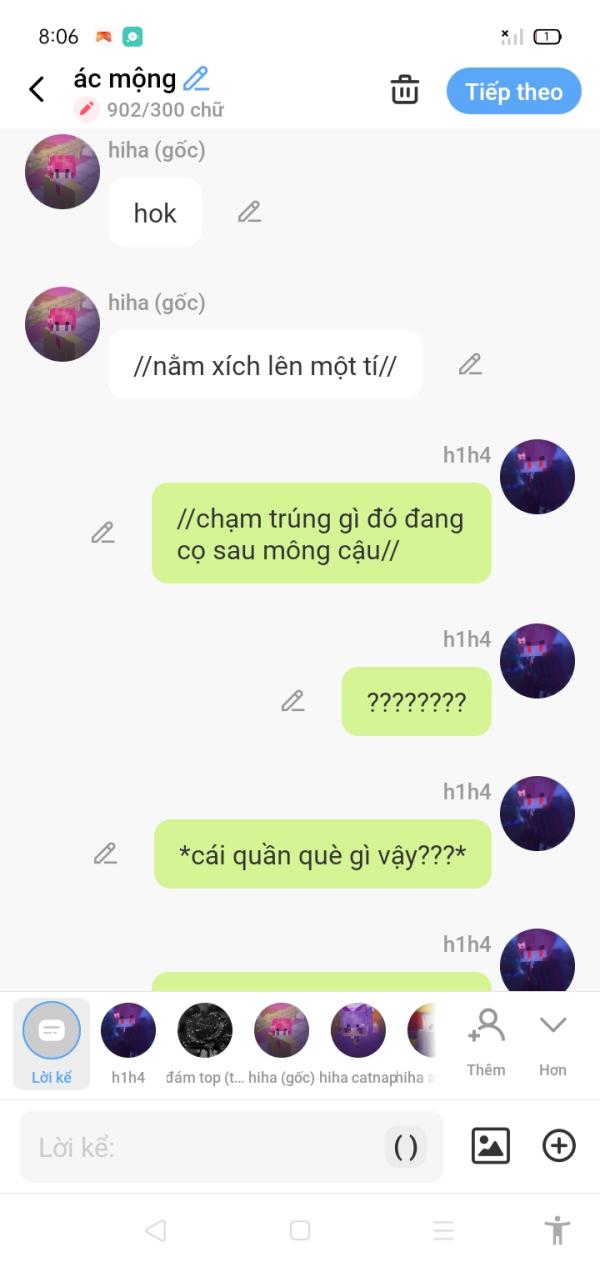This screenshot has height=1267, width=600.
Task: Tap the "Tiếp theo" button
Action: point(514,92)
